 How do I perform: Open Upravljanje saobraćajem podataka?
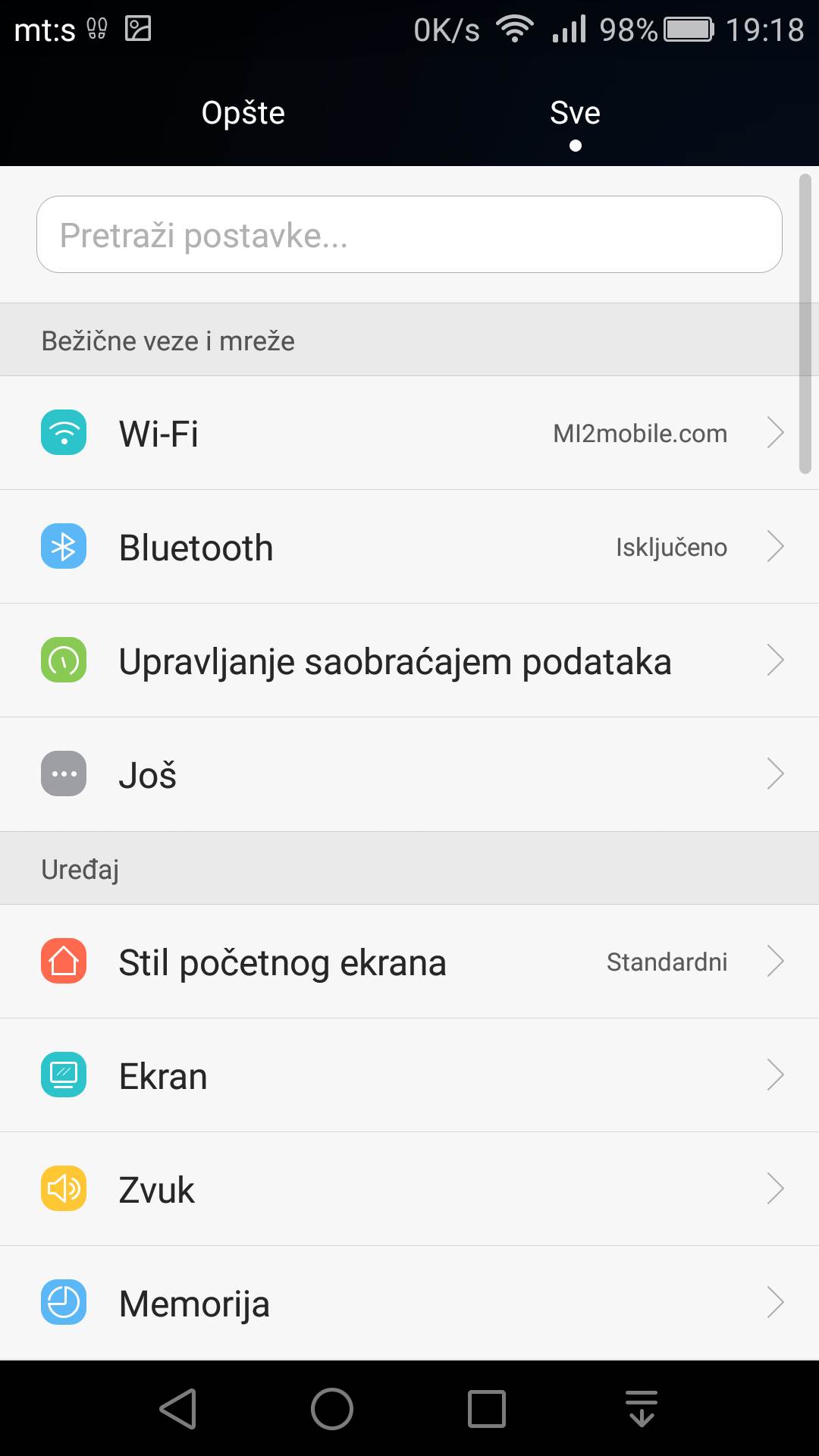409,661
